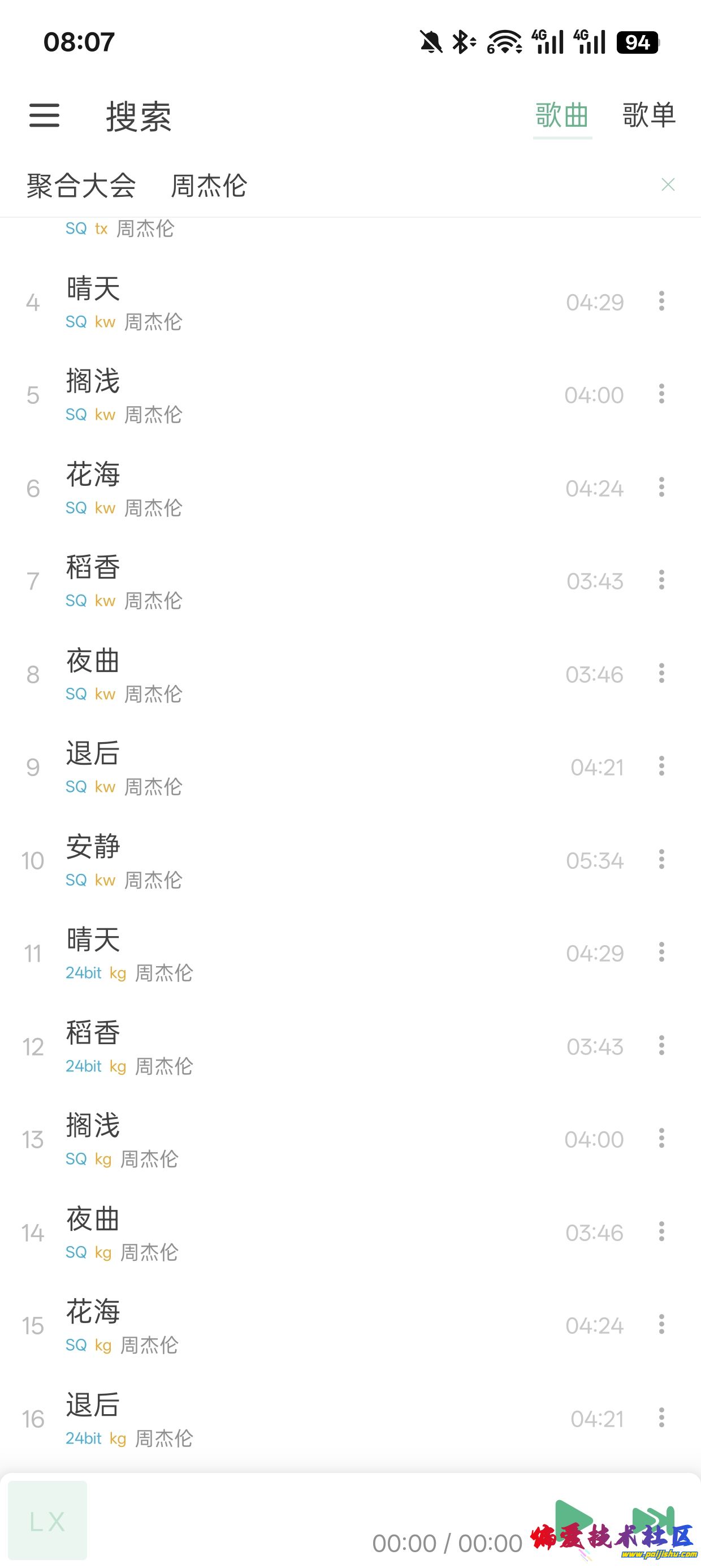Open more options for song 5 搁浅
This screenshot has width=701, height=1568.
(661, 394)
